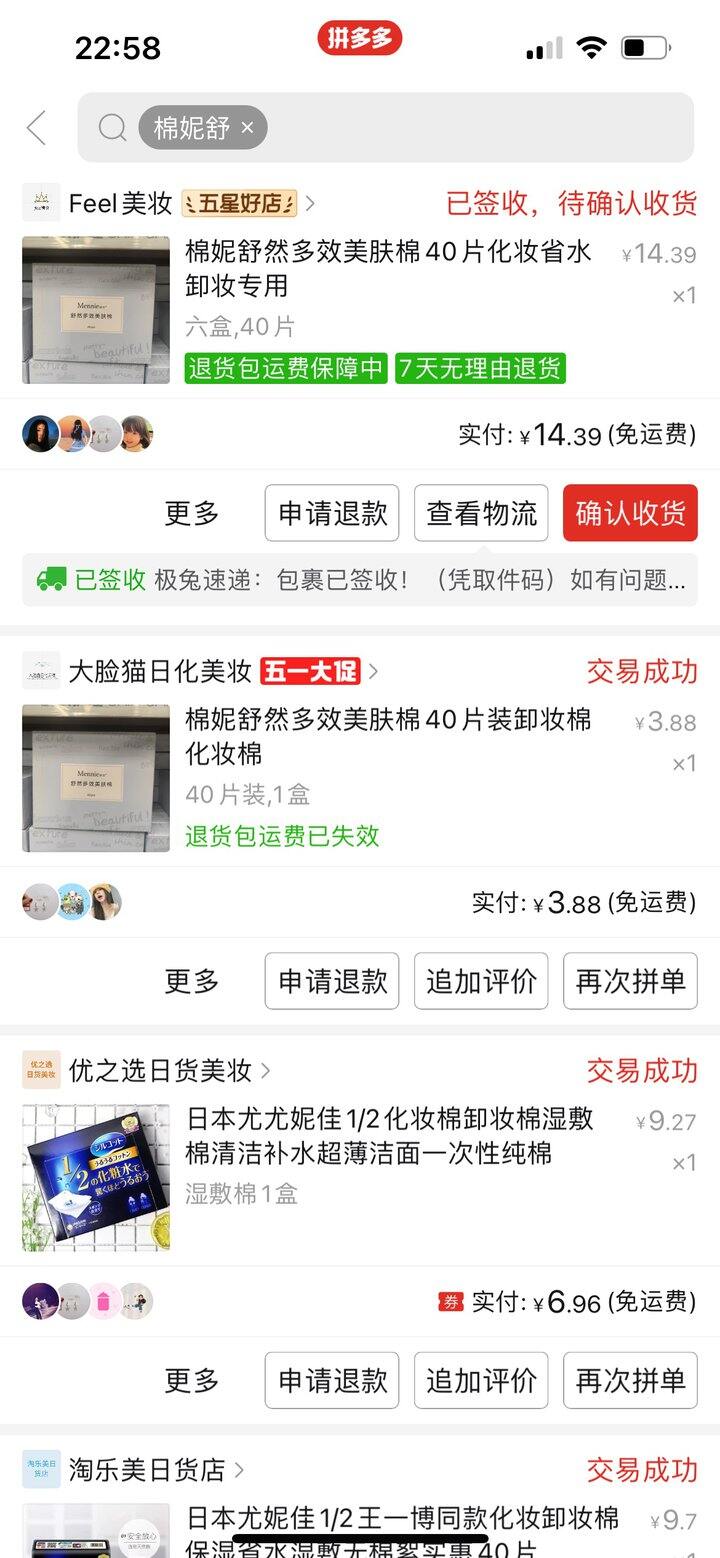The image size is (720, 1558).
Task: Open 更多 options for the first order
Action: [191, 513]
